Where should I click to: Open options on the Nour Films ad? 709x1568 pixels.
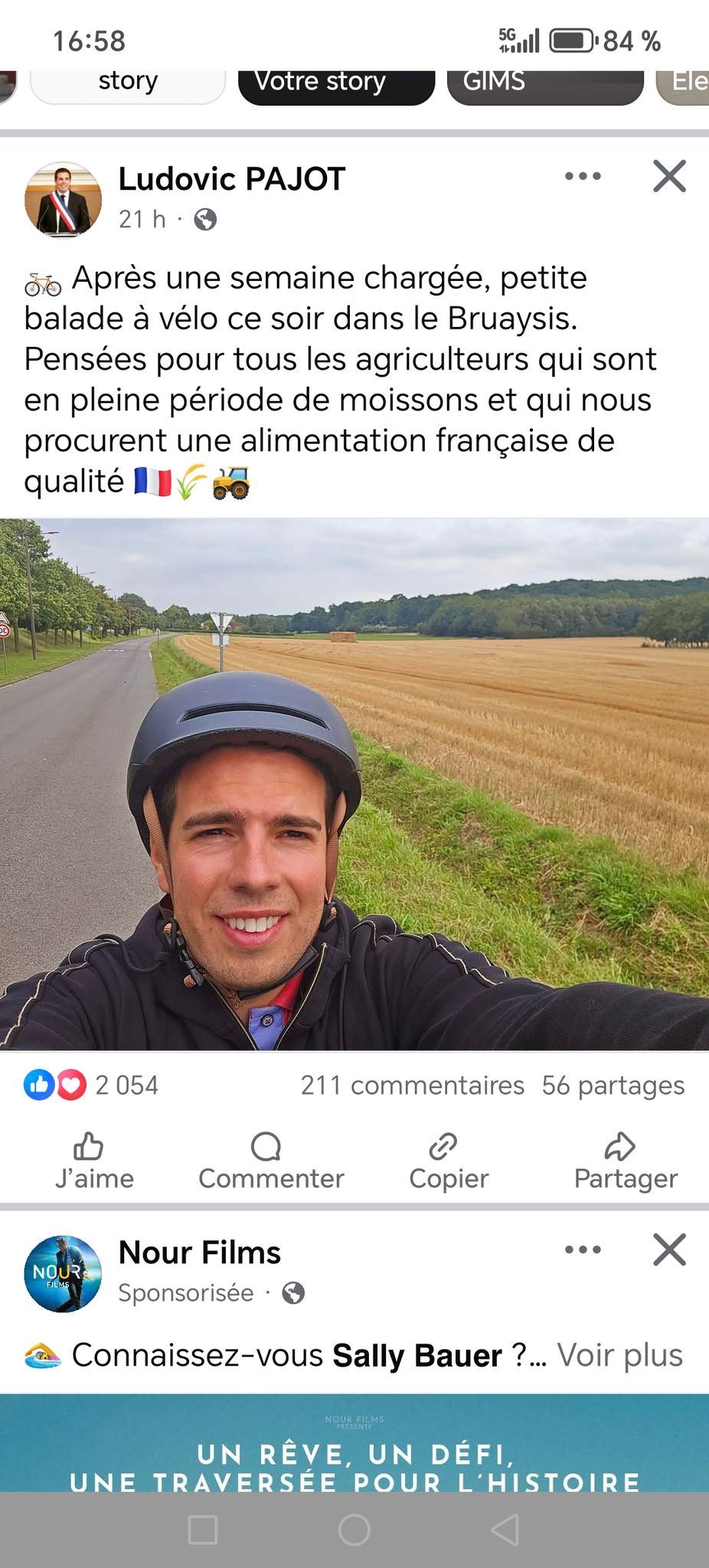coord(583,1249)
